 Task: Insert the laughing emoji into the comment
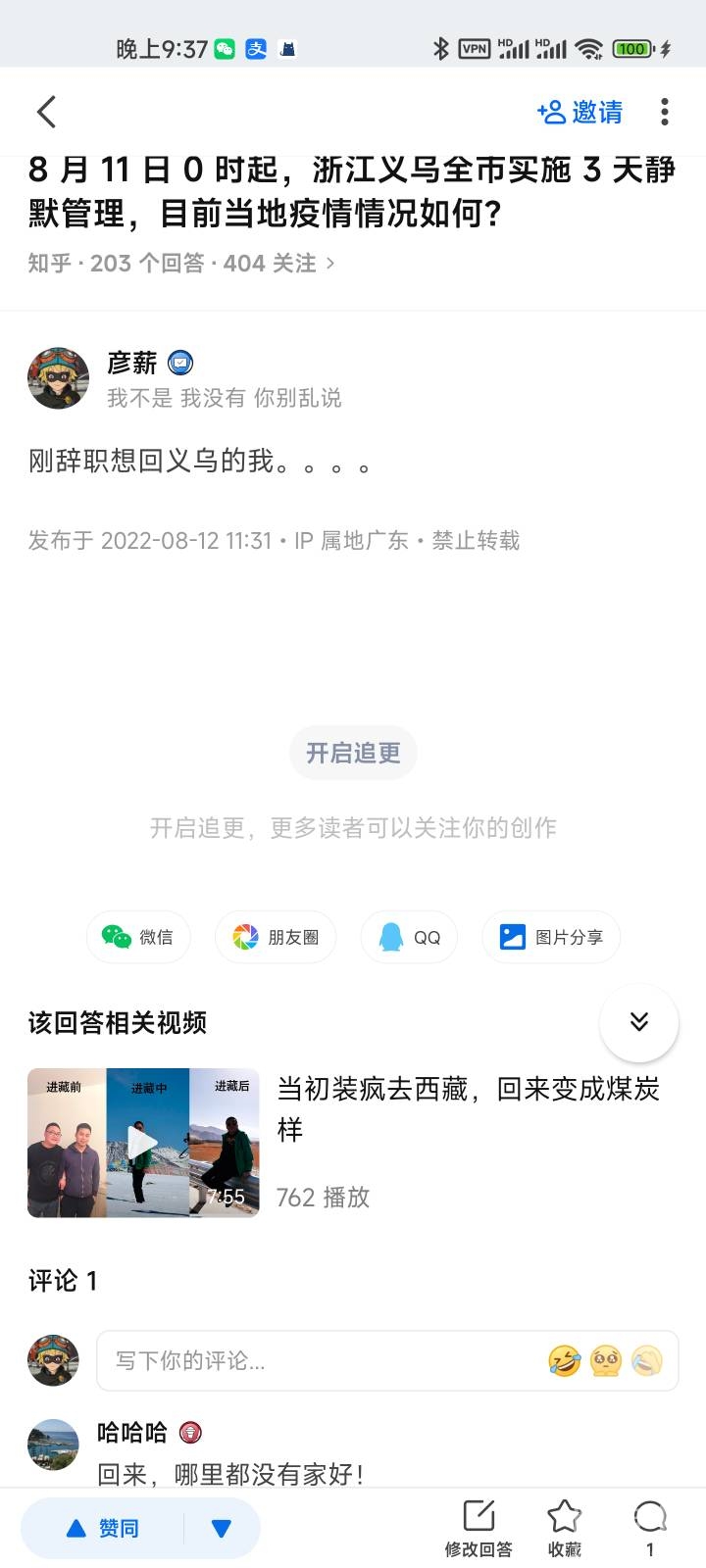565,1360
